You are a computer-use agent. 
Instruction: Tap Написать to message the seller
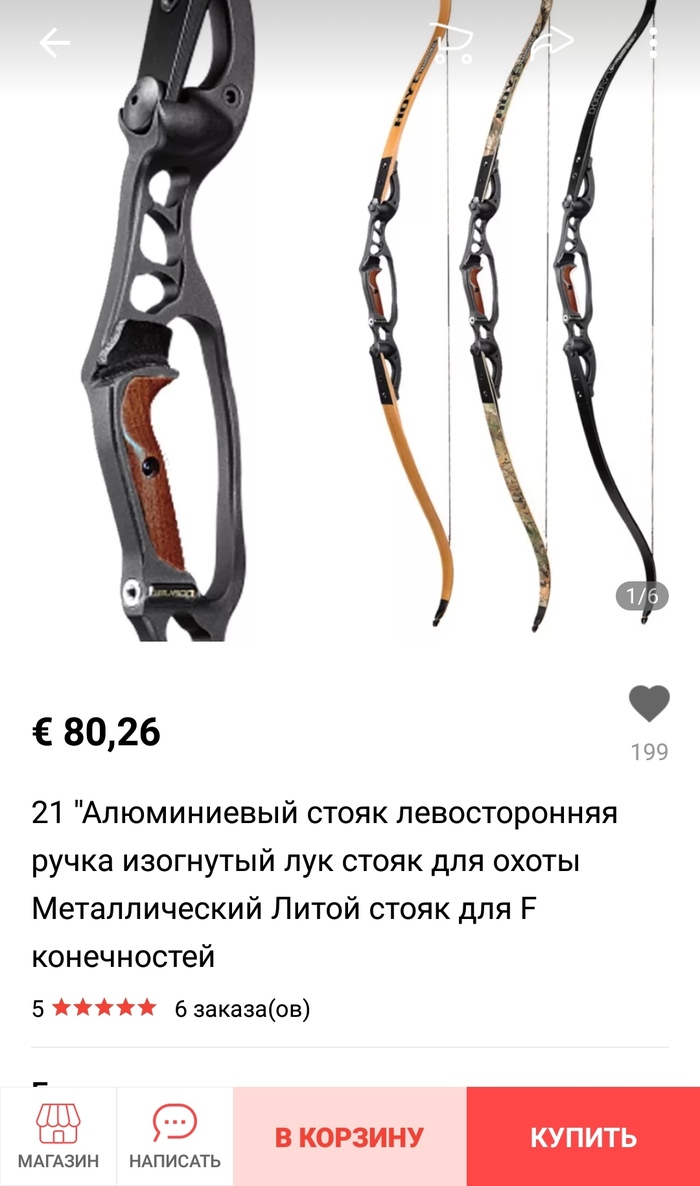175,1136
